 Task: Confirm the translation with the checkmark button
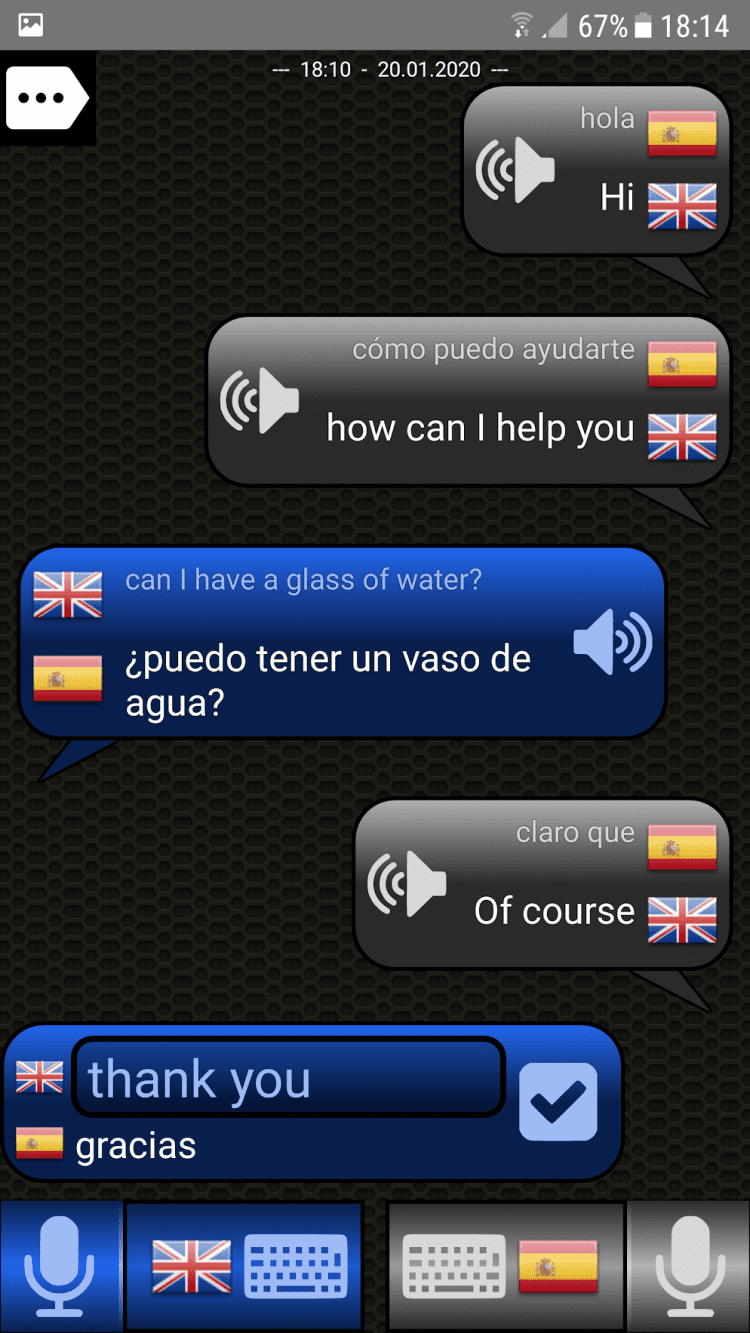tap(558, 1101)
